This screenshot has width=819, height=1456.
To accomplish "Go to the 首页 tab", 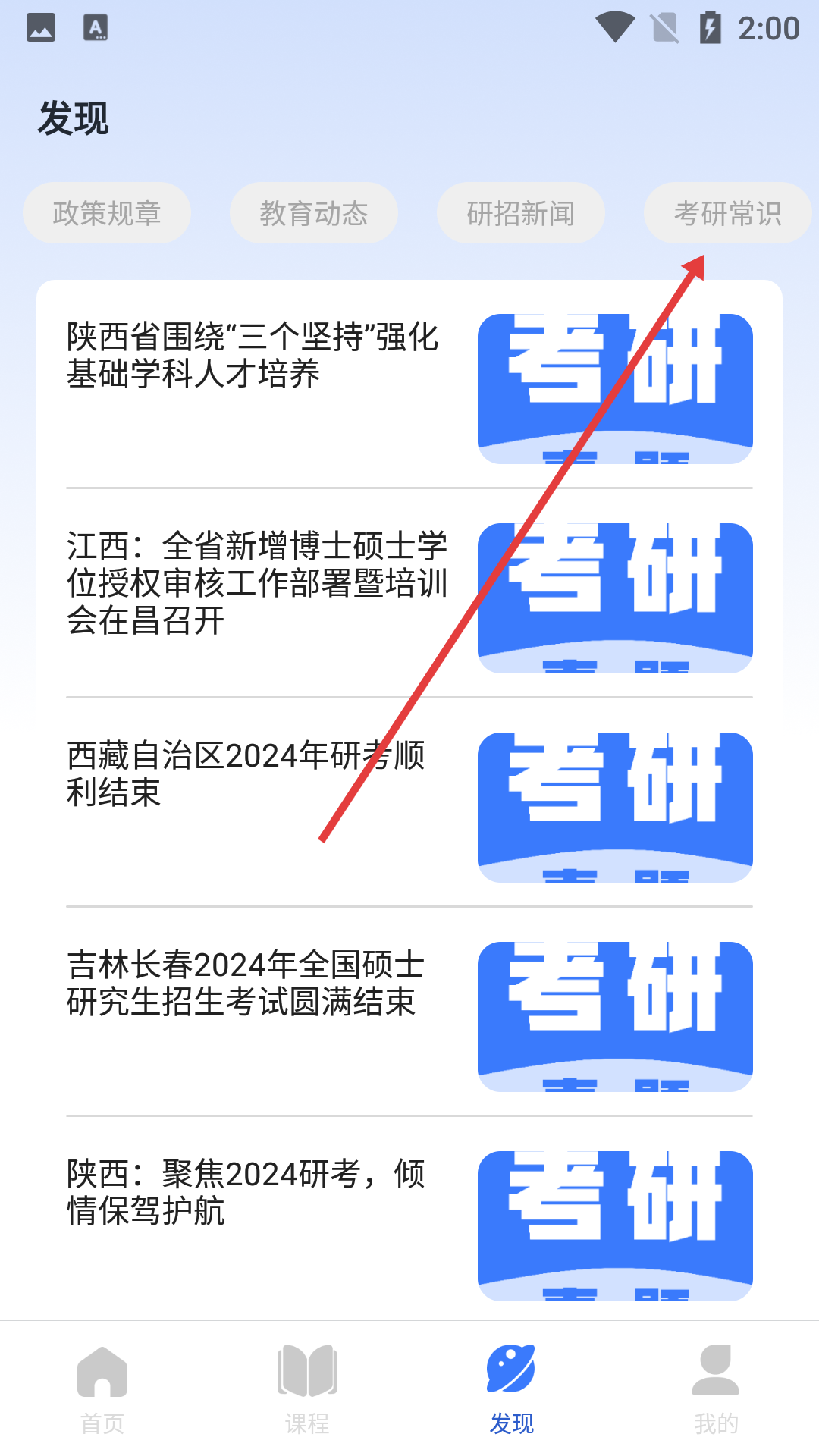I will [x=102, y=1389].
